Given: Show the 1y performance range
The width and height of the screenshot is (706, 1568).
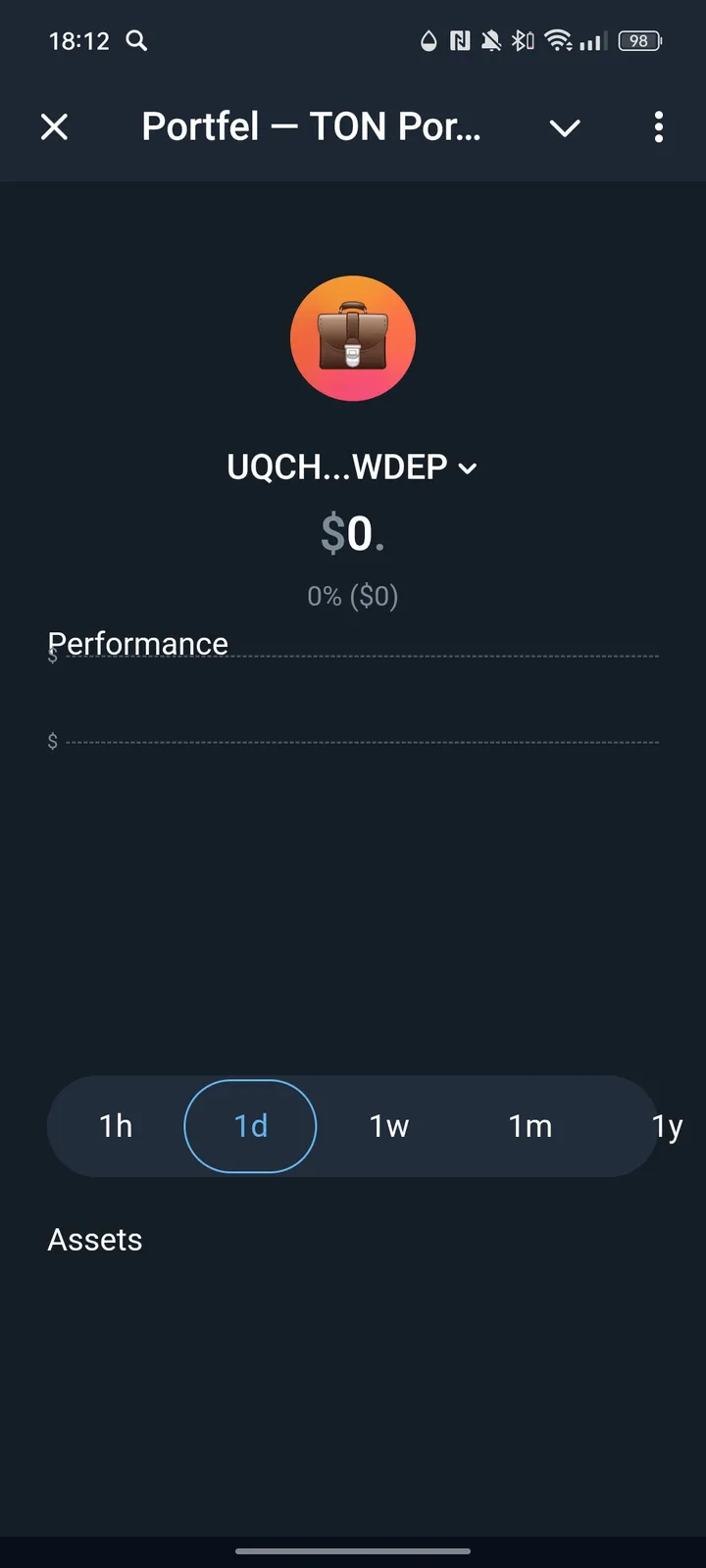Looking at the screenshot, I should pyautogui.click(x=666, y=1126).
